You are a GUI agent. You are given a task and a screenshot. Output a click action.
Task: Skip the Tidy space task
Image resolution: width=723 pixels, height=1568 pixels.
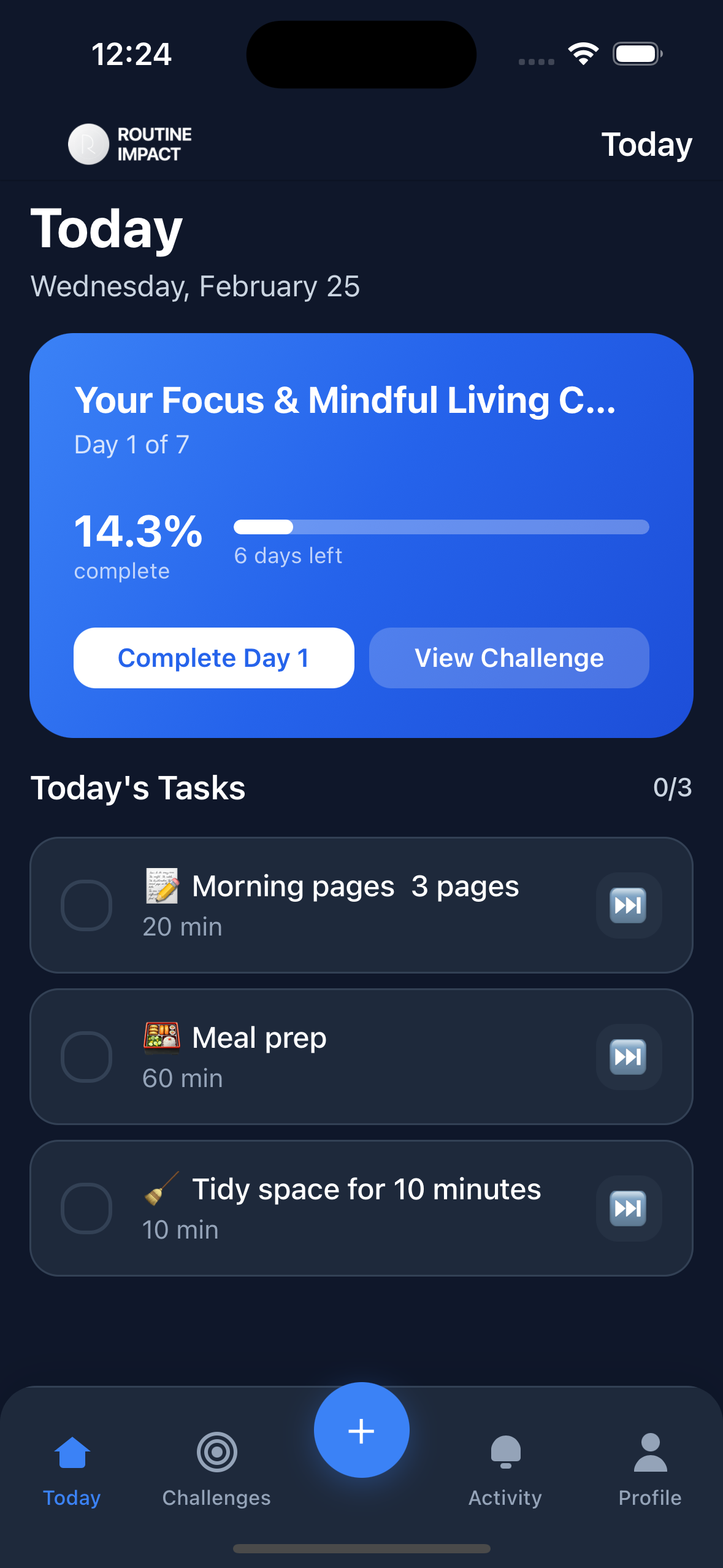(628, 1207)
